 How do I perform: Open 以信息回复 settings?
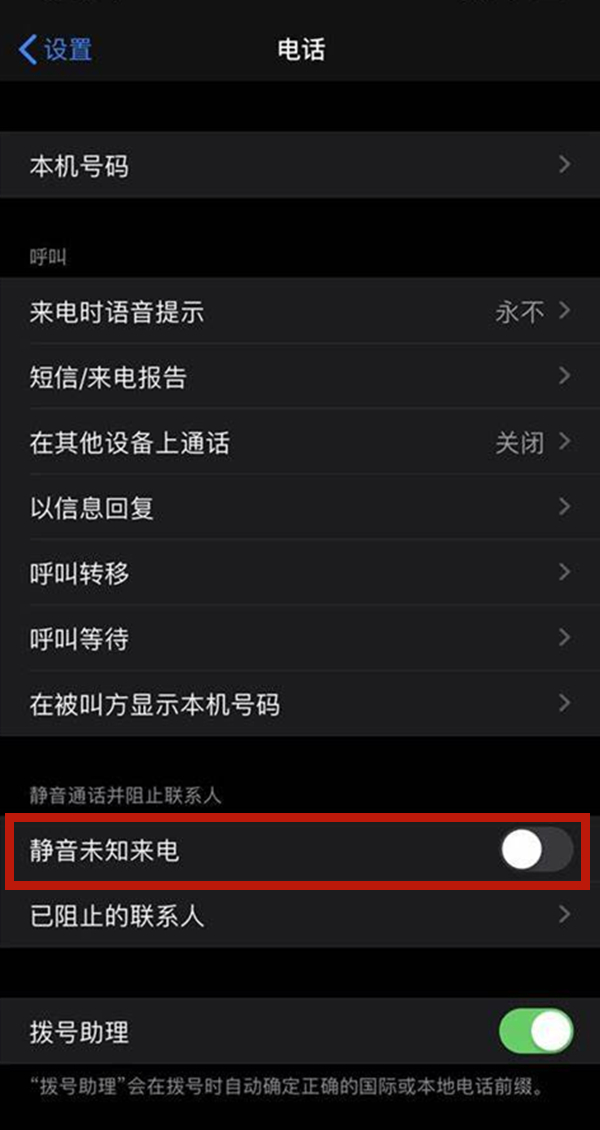(x=300, y=507)
